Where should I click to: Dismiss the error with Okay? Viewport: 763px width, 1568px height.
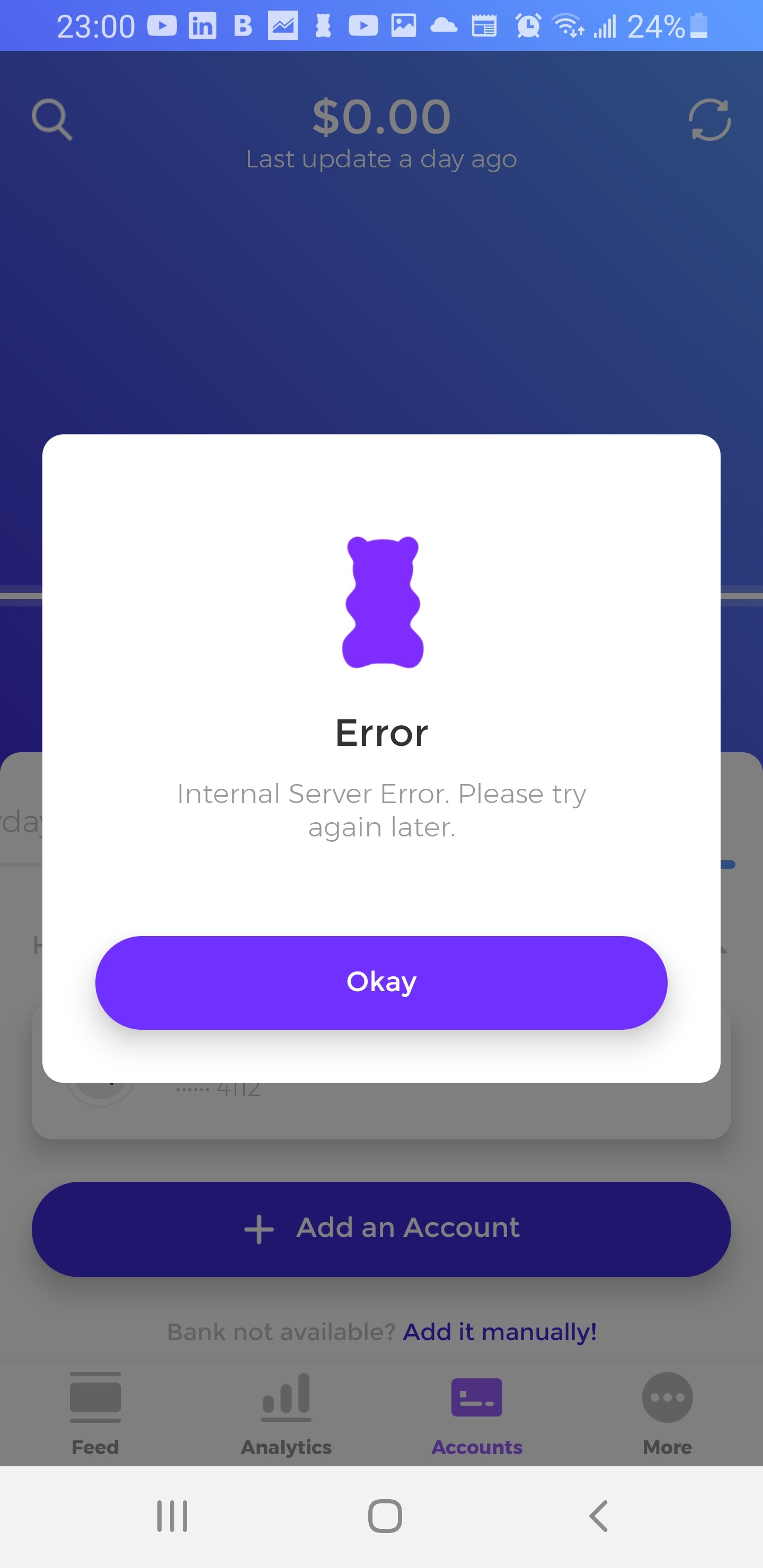[x=381, y=983]
